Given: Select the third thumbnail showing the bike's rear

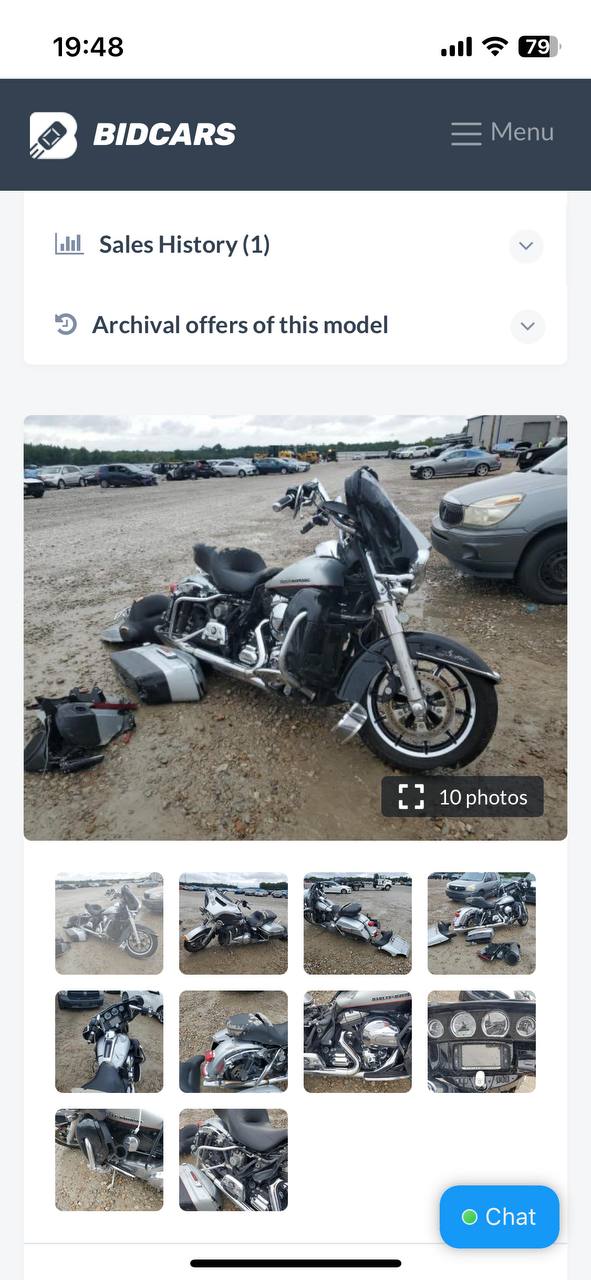Looking at the screenshot, I should point(357,923).
